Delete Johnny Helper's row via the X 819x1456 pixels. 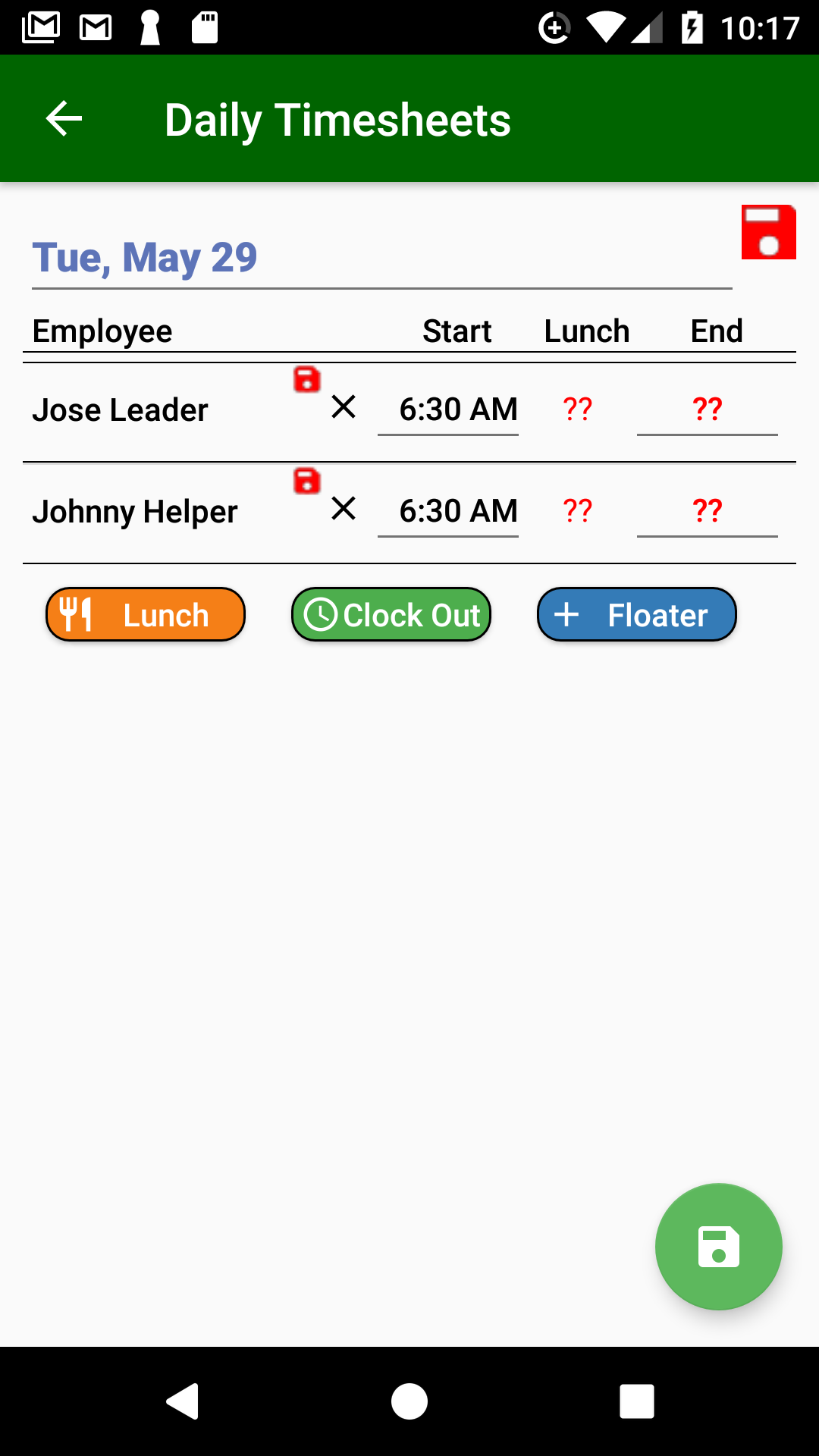tap(344, 510)
